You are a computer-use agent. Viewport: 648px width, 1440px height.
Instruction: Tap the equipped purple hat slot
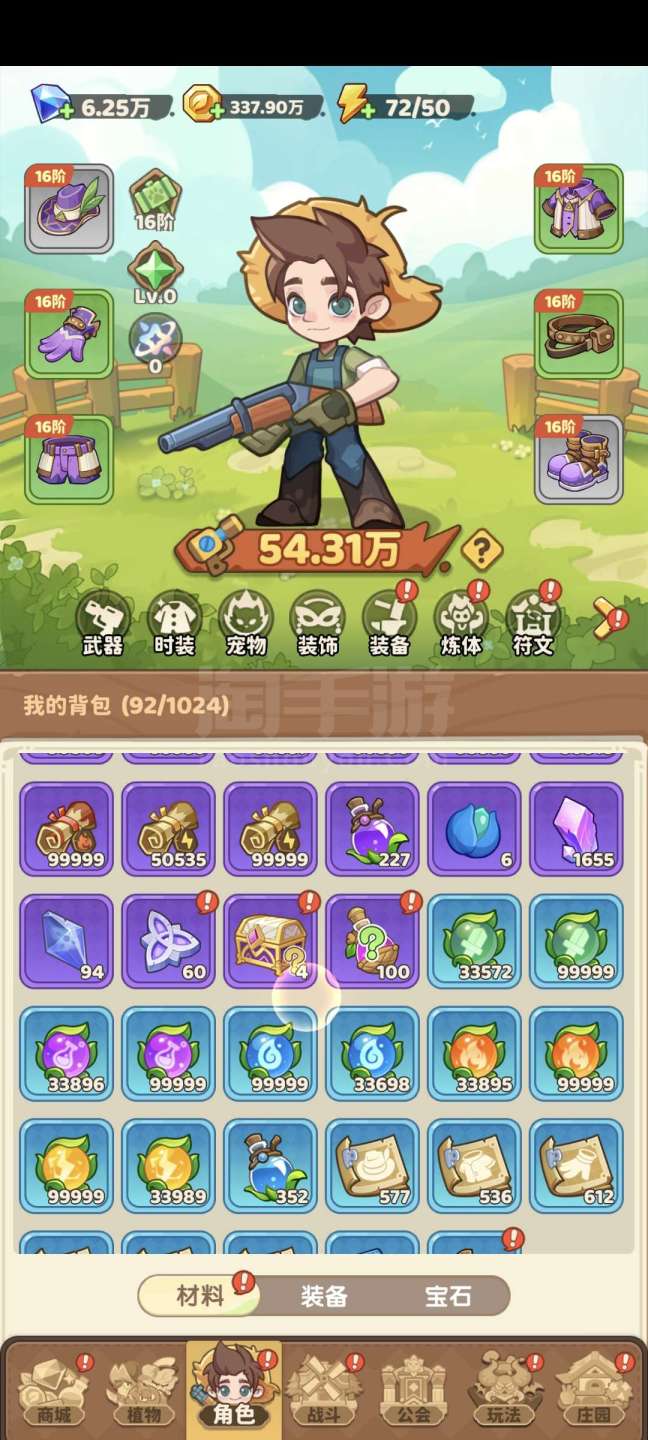click(x=68, y=209)
